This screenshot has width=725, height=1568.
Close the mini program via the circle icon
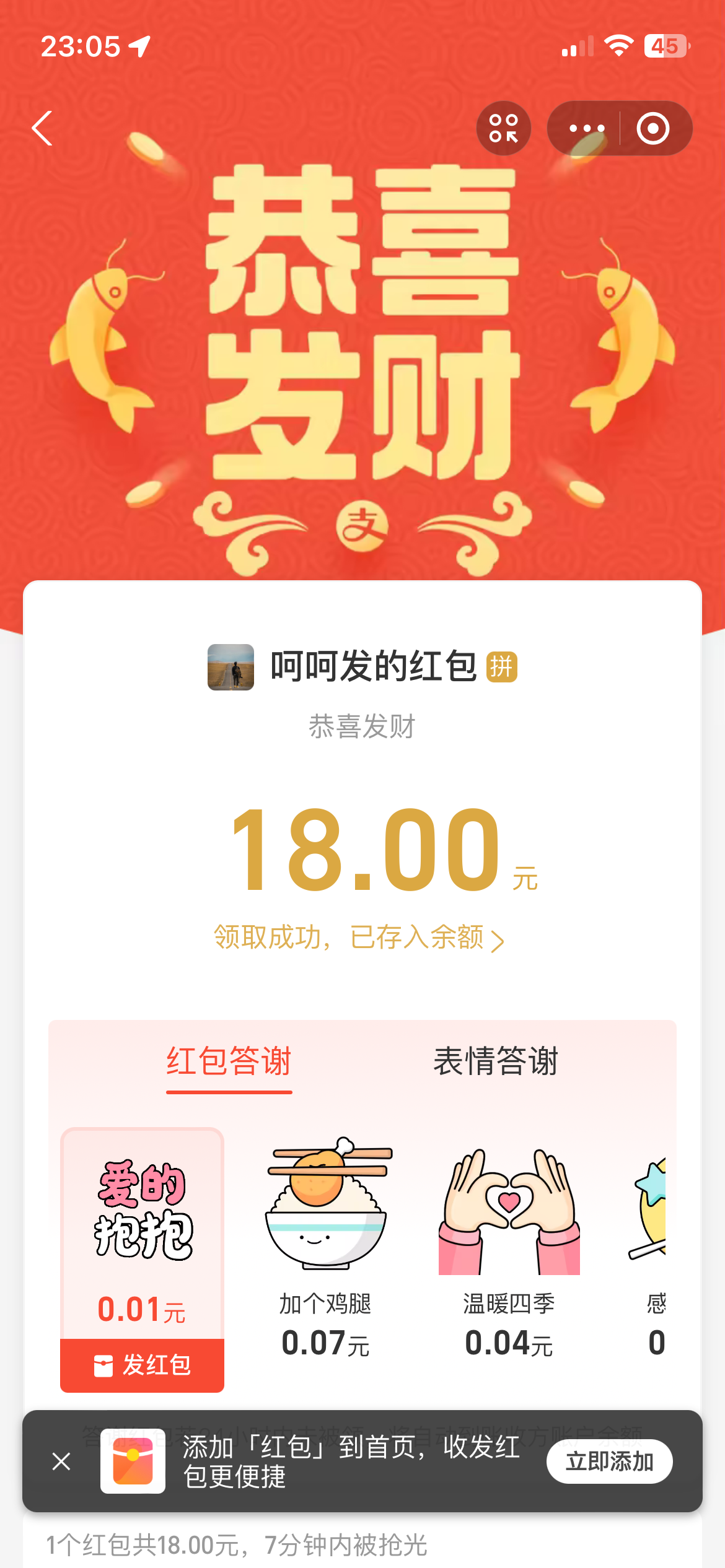tap(653, 128)
